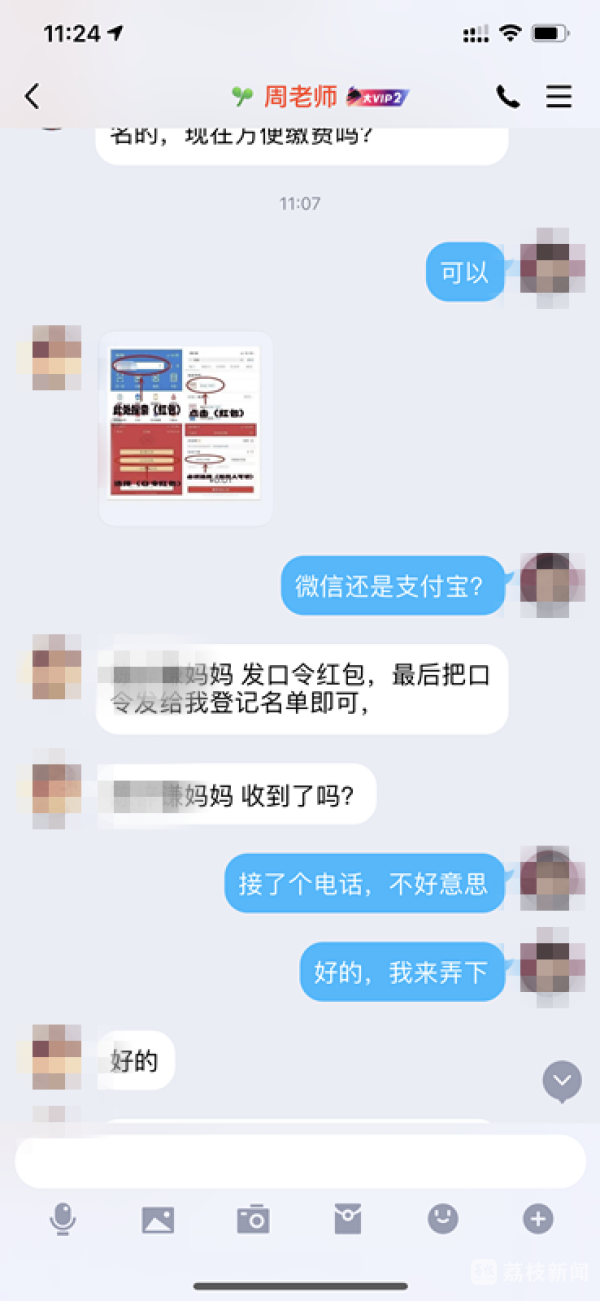This screenshot has height=1301, width=600.
Task: Jump to the latest message arrow
Action: [562, 1081]
